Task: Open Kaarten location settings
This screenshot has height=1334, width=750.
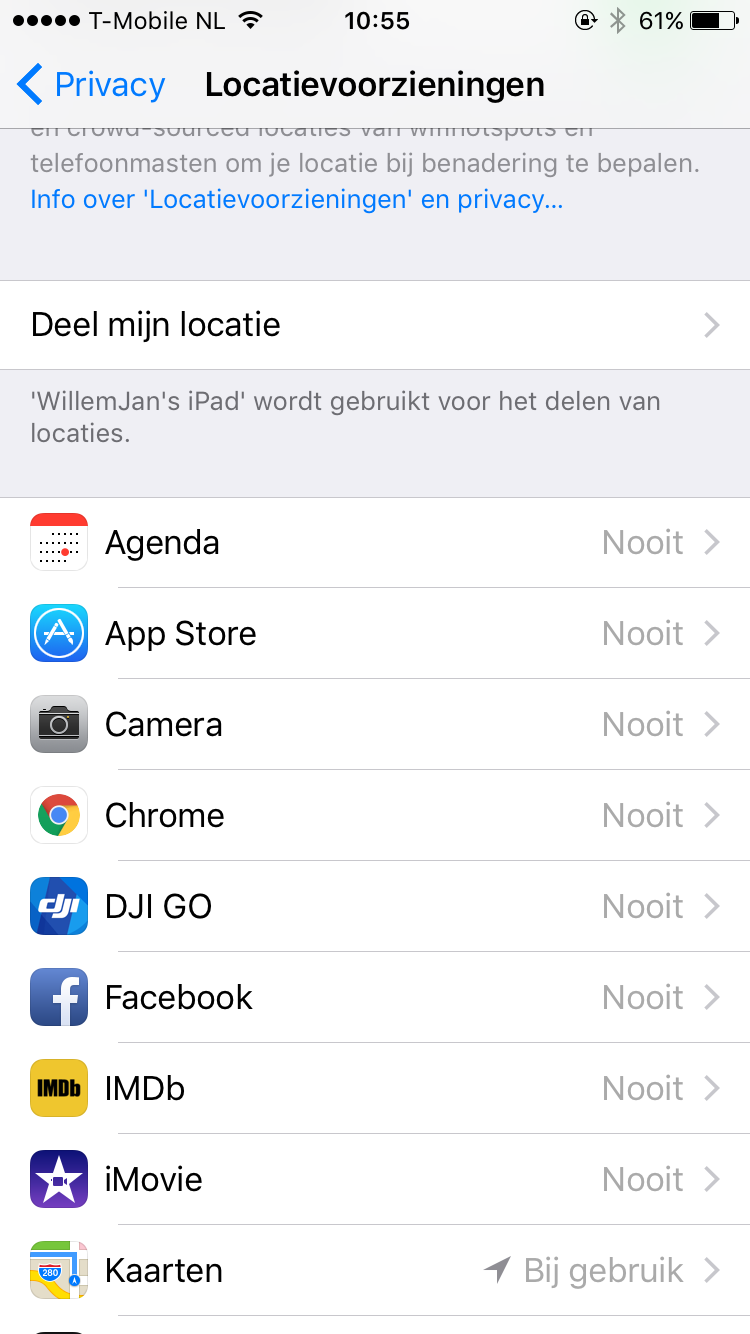Action: click(x=375, y=1271)
